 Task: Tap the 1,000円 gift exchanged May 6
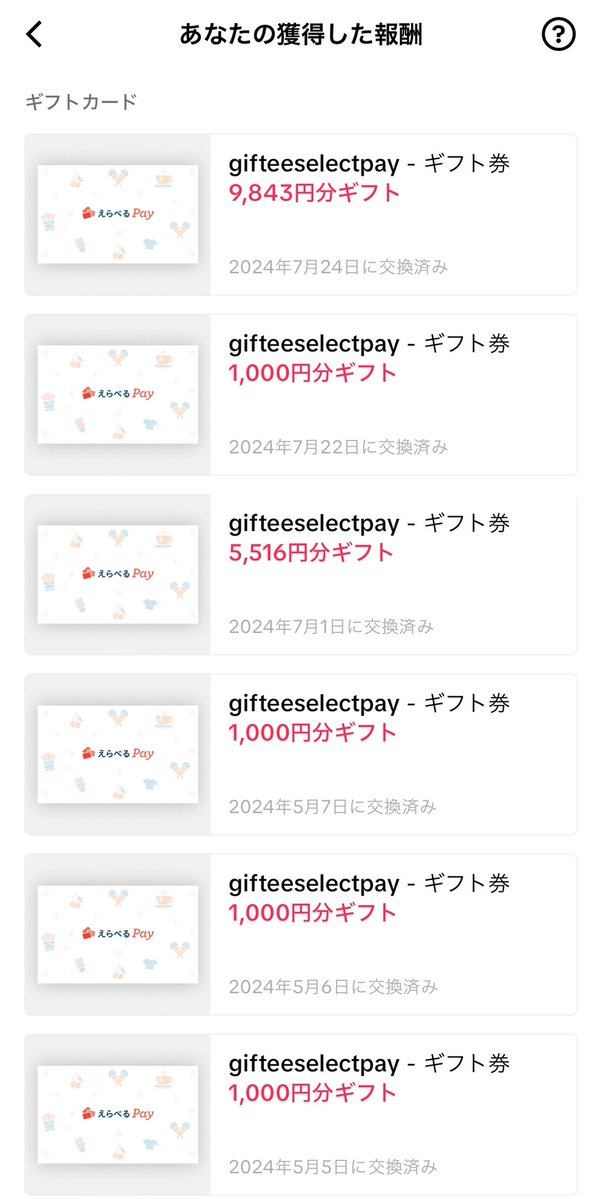[300, 934]
